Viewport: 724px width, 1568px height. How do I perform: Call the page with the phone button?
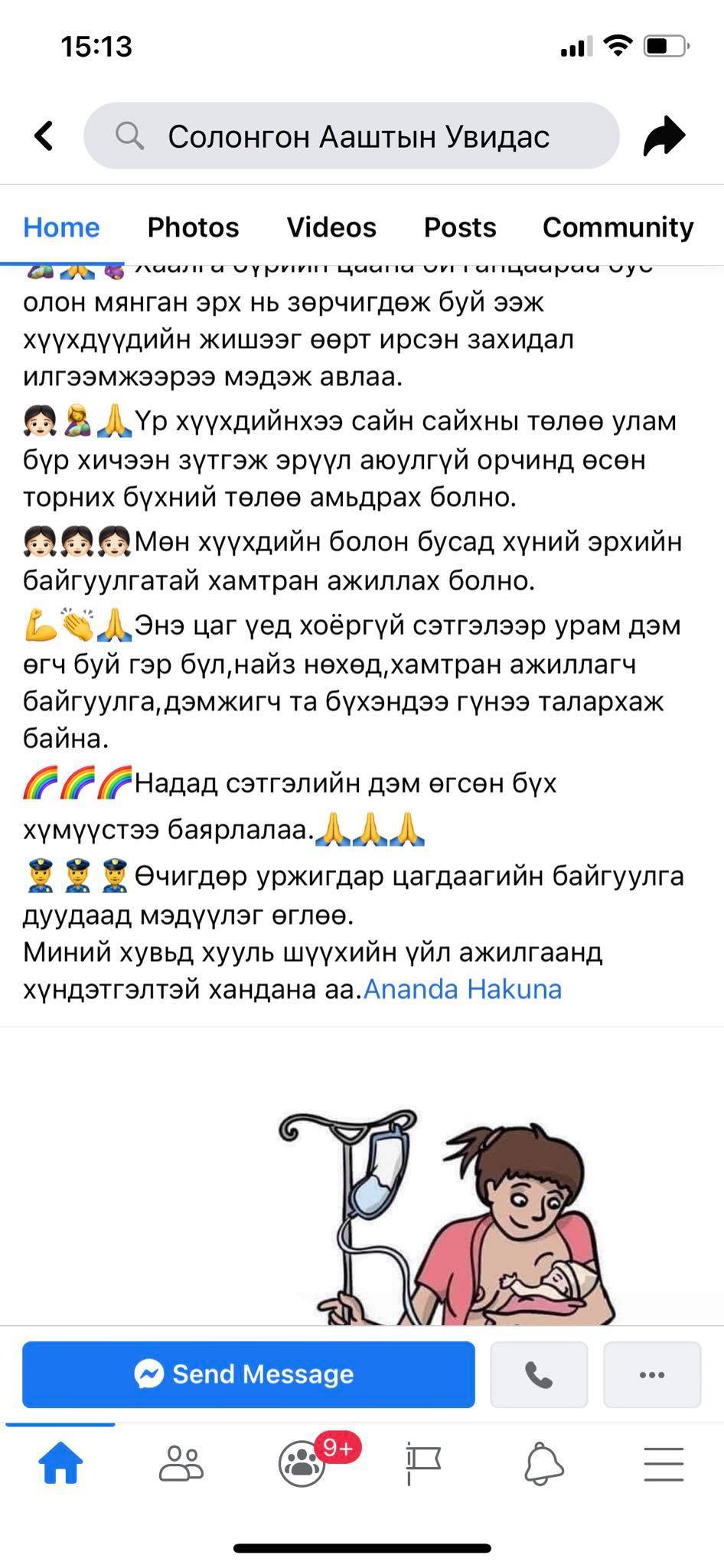click(539, 1374)
